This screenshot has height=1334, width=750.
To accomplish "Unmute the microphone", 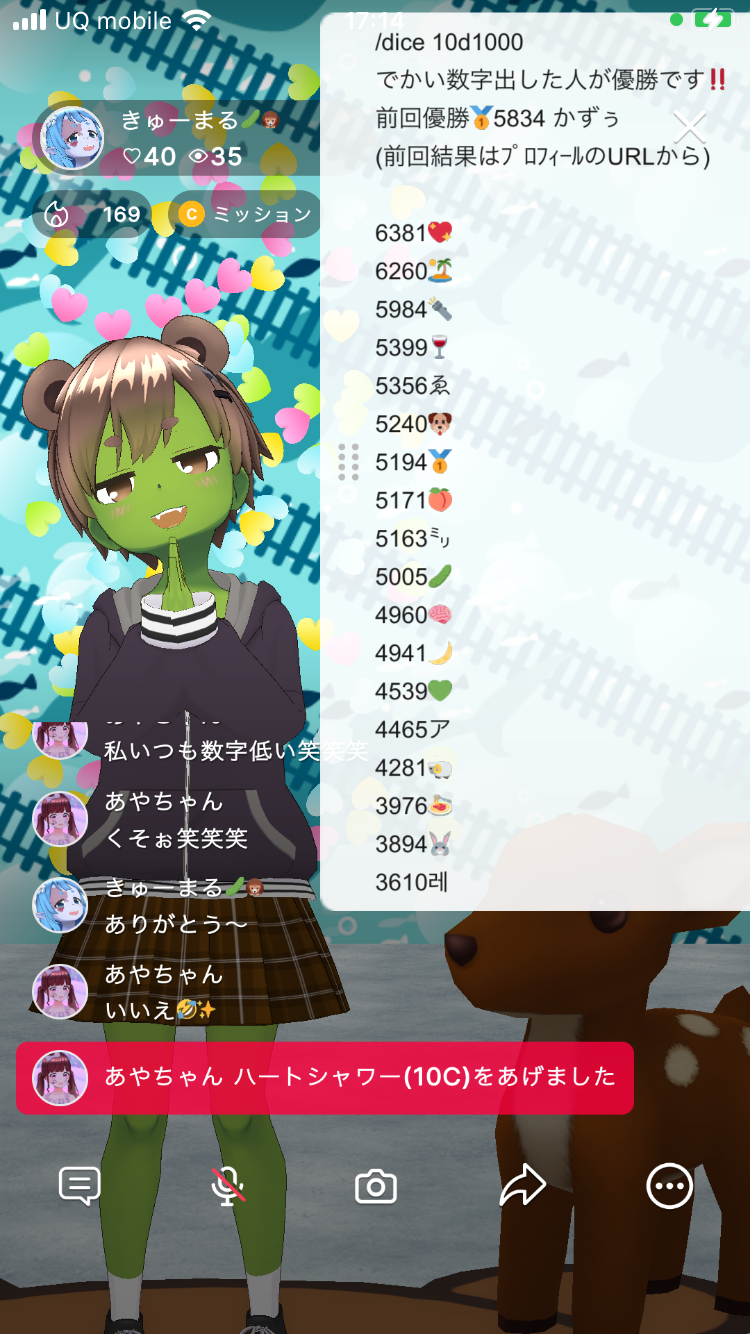I will (228, 1187).
